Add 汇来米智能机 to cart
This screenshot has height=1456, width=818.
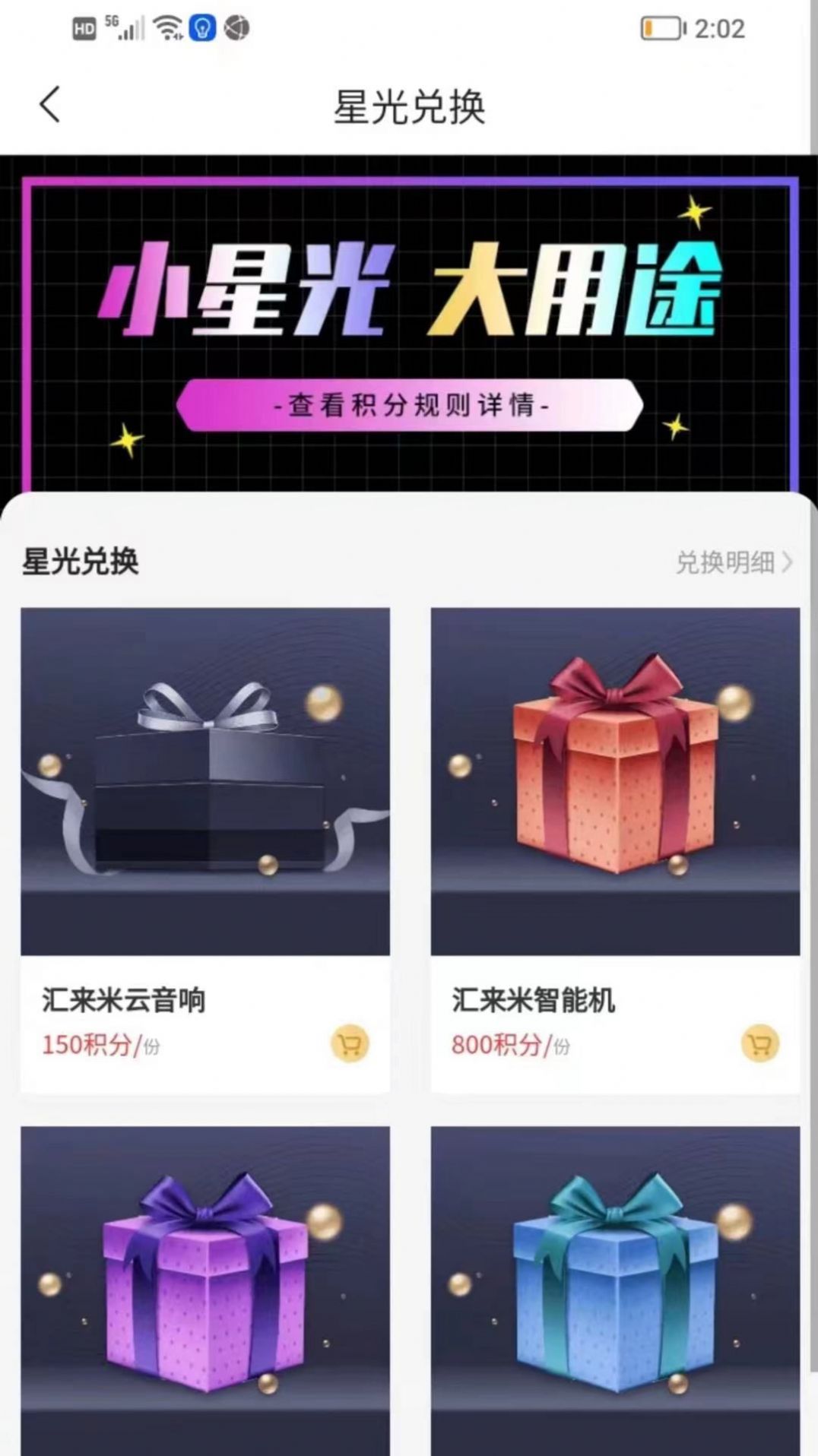click(x=759, y=1043)
